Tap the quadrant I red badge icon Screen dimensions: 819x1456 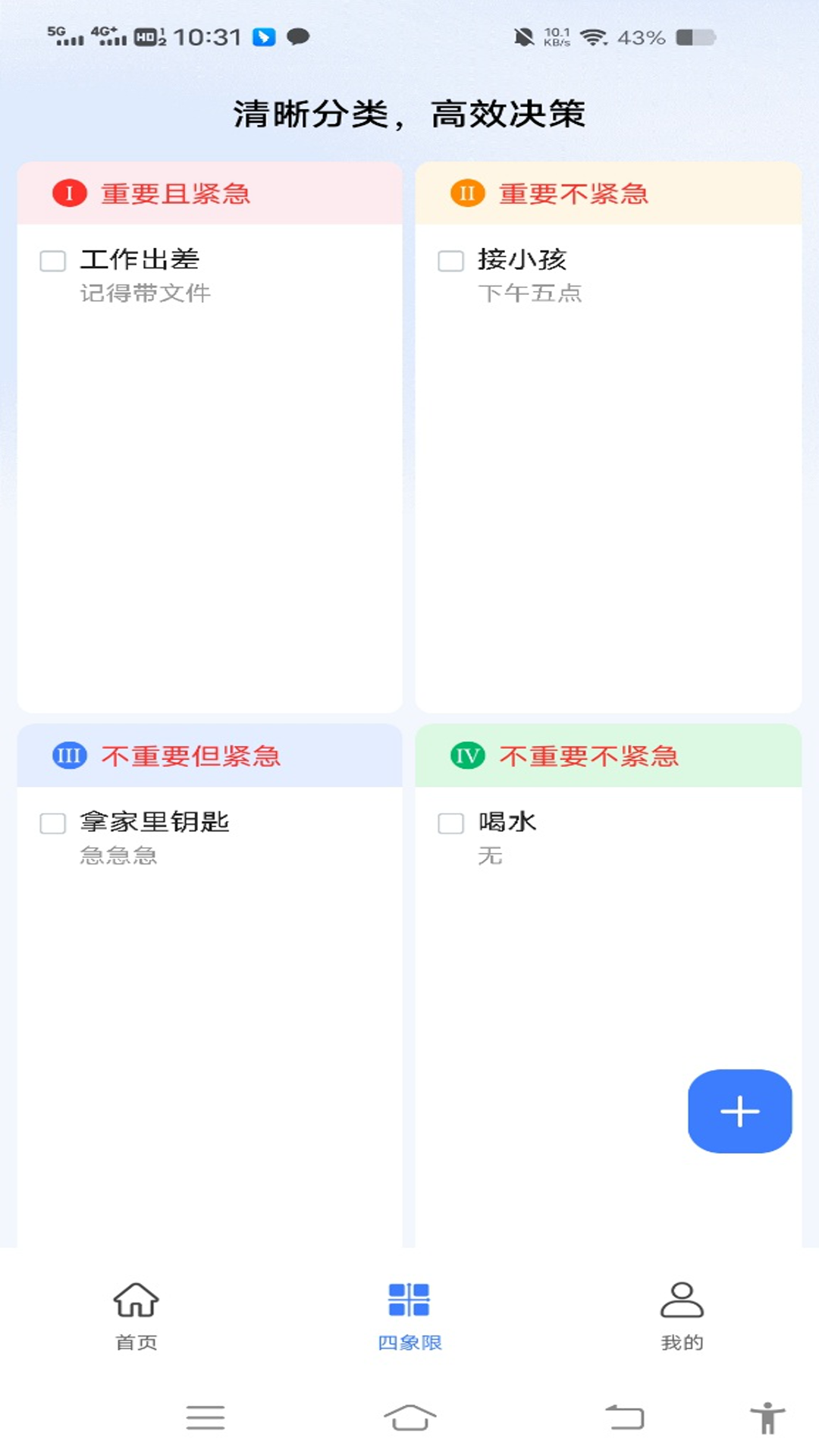(69, 193)
